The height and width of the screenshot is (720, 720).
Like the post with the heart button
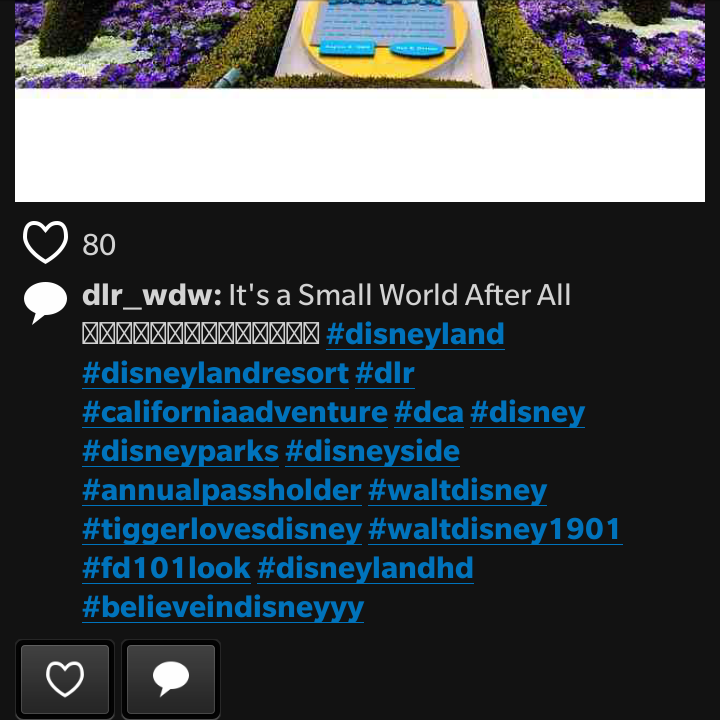65,679
